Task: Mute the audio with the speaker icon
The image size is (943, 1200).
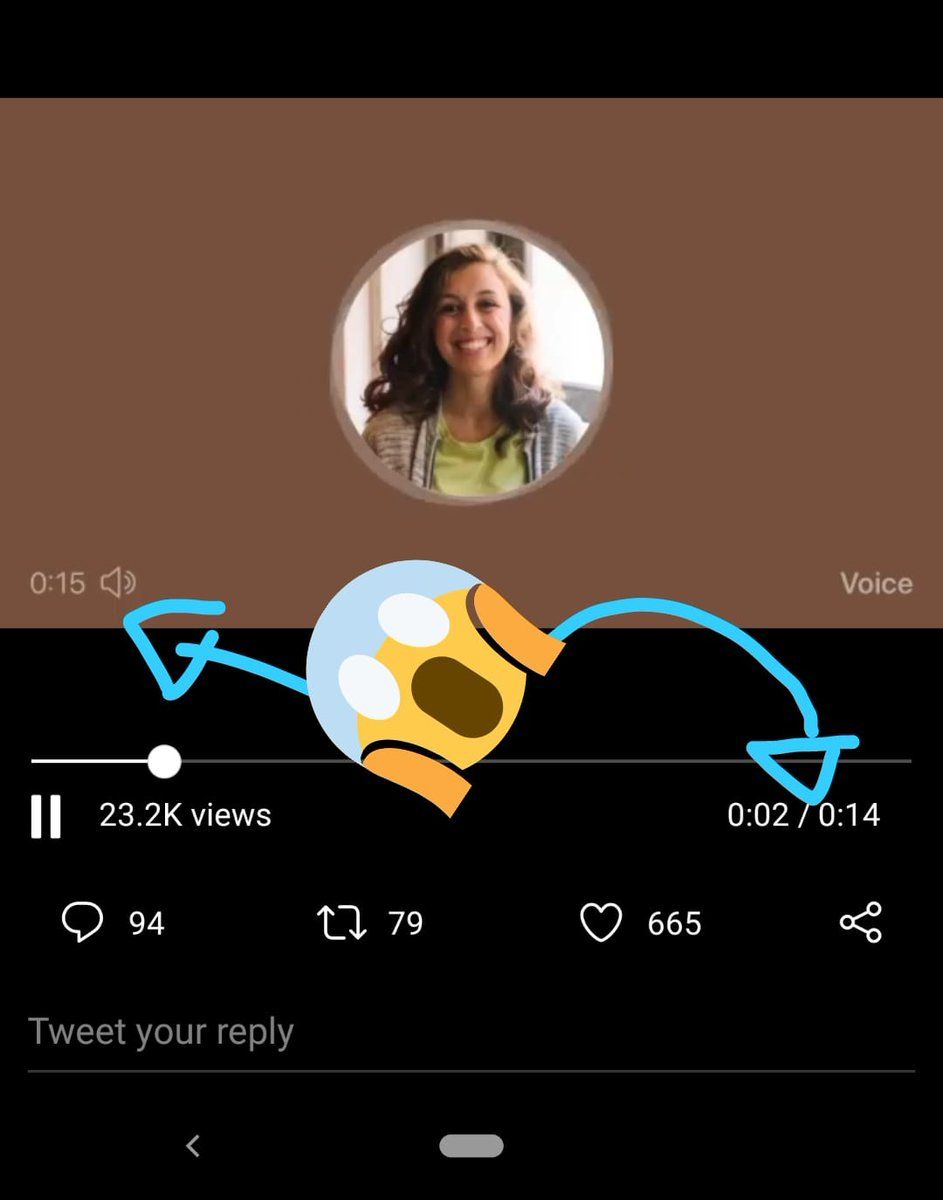Action: coord(119,581)
